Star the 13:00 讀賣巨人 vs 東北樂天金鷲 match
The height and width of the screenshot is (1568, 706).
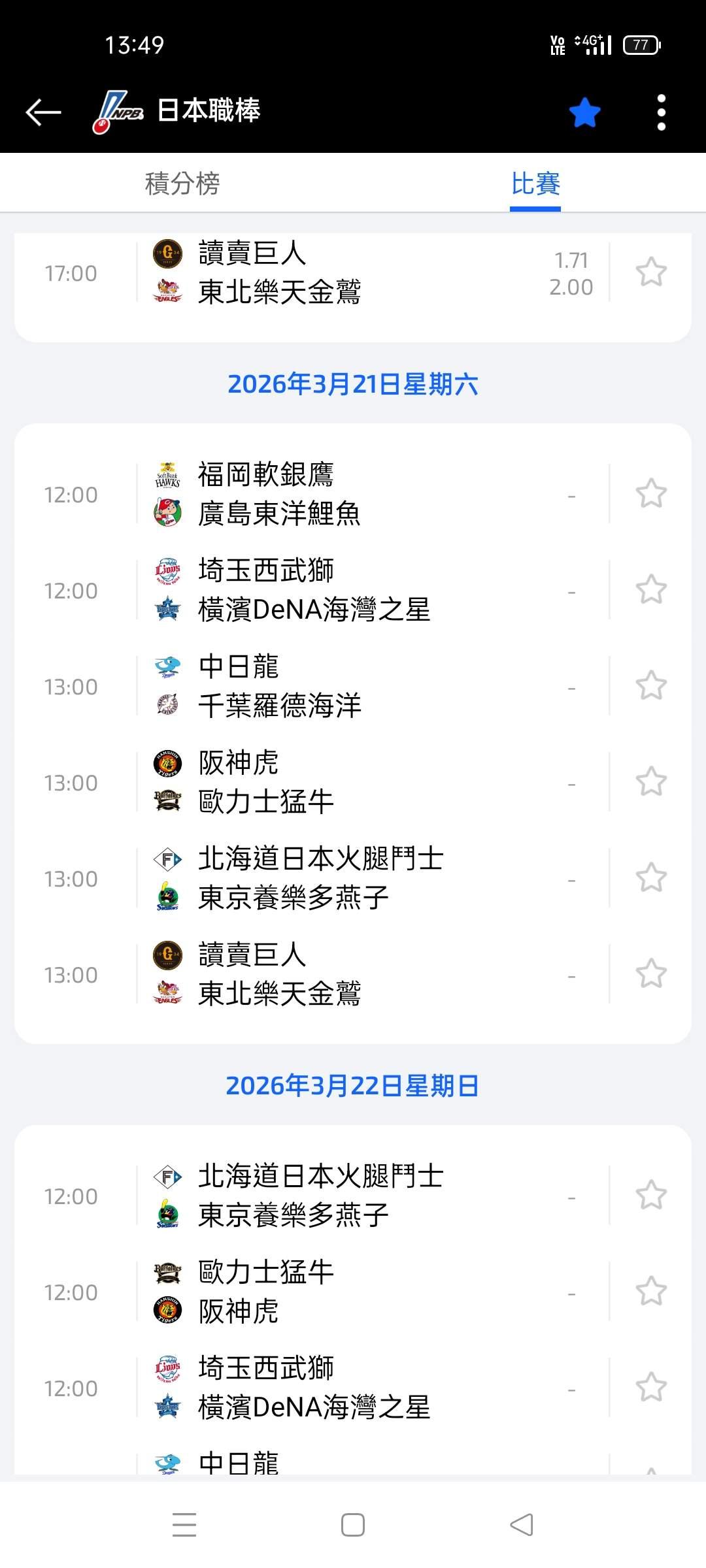tap(651, 974)
